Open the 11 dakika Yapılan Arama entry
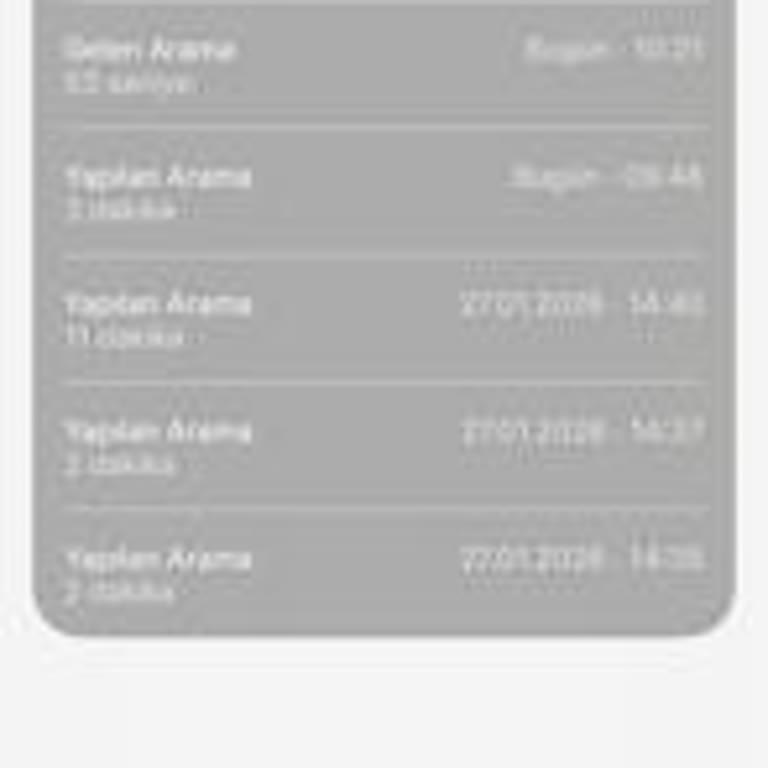Image resolution: width=768 pixels, height=768 pixels. coord(384,319)
